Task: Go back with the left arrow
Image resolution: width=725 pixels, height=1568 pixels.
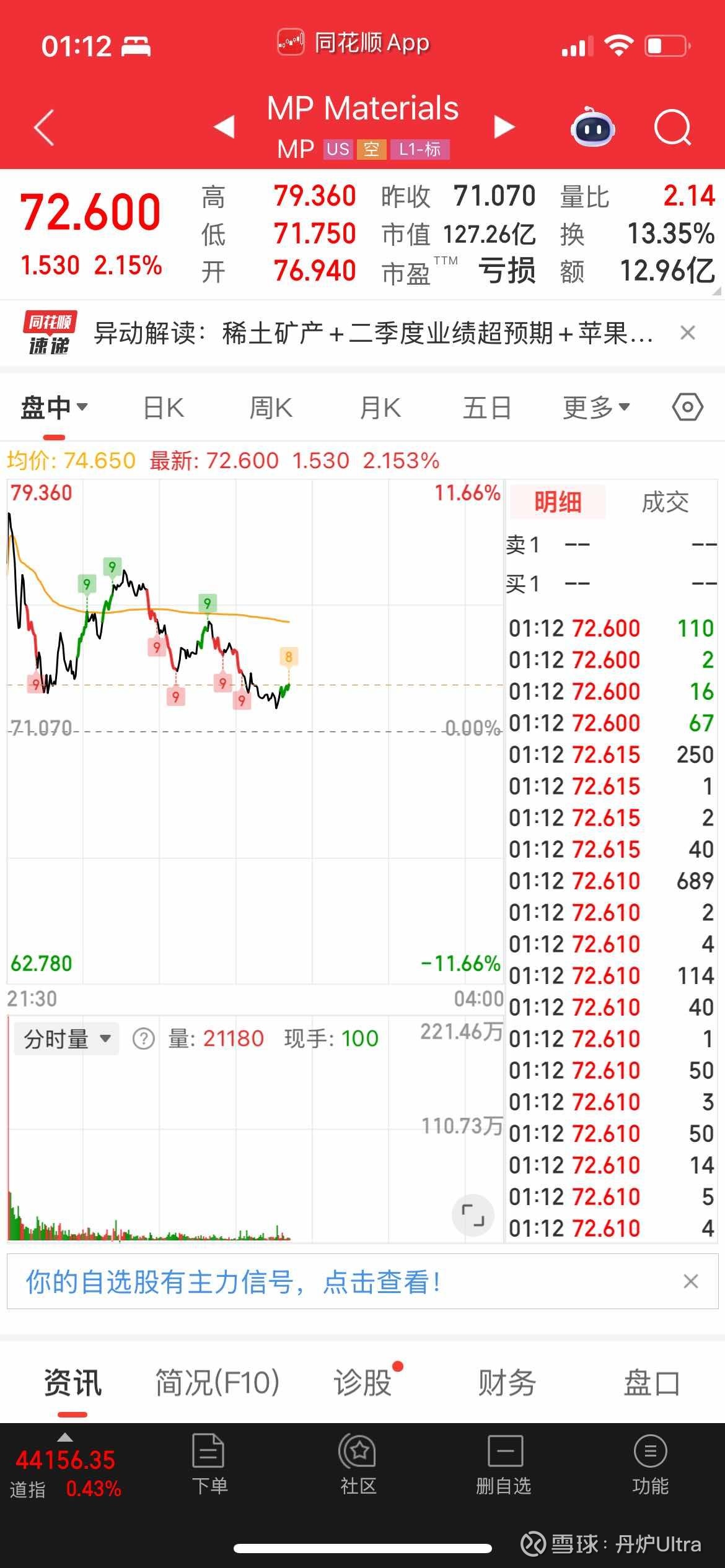Action: click(44, 128)
